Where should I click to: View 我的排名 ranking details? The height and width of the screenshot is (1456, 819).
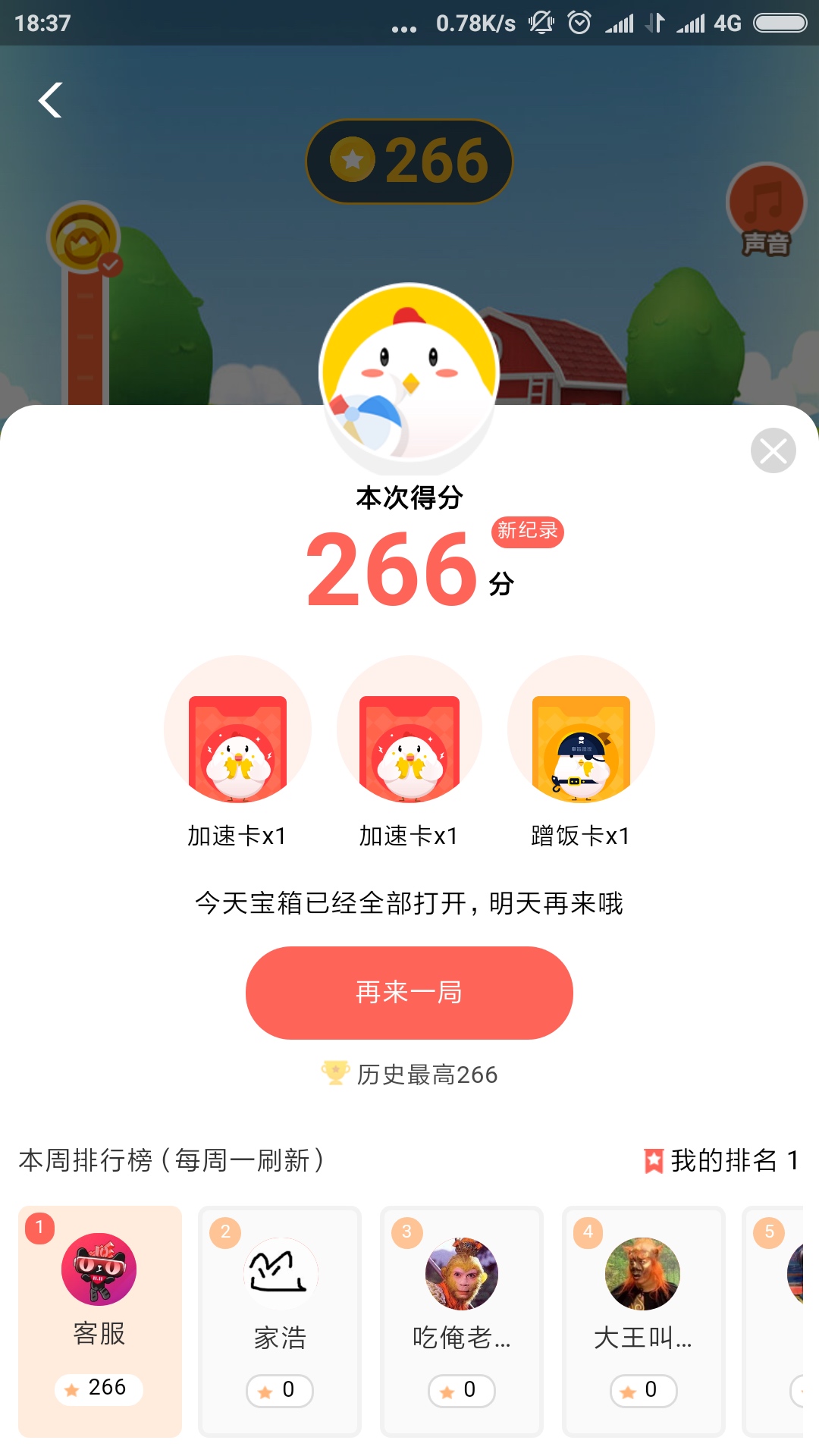[x=720, y=1160]
